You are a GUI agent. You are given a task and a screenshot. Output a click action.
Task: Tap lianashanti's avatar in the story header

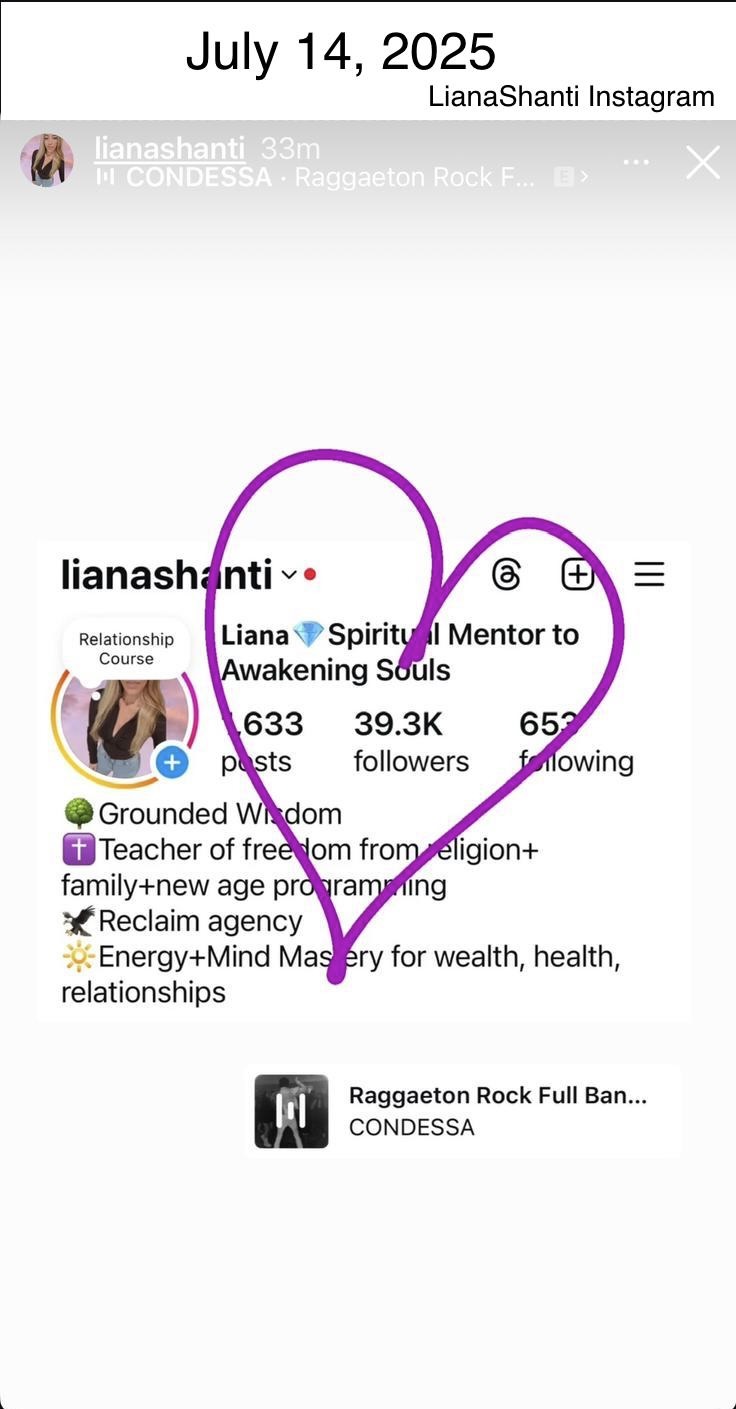coord(46,160)
